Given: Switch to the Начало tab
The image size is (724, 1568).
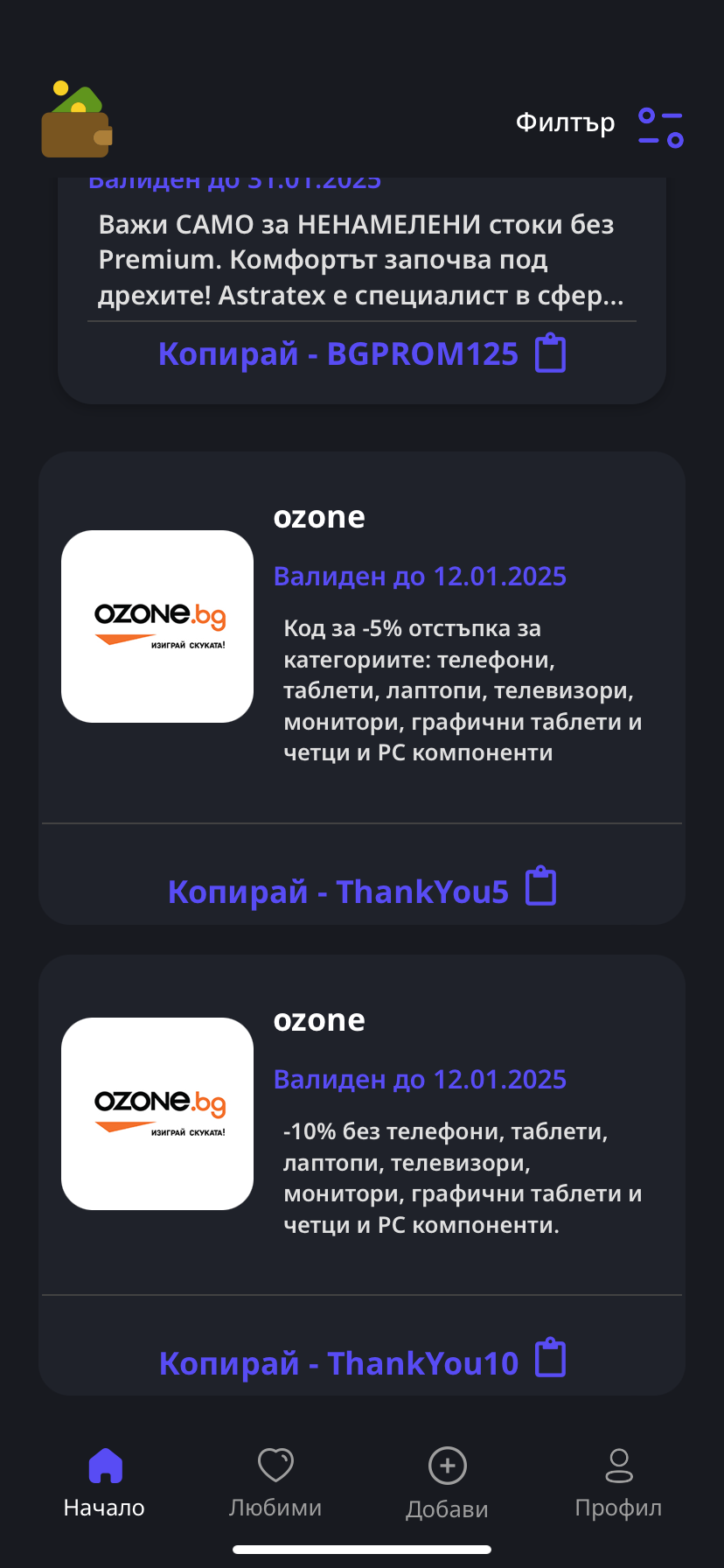Looking at the screenshot, I should point(104,1482).
